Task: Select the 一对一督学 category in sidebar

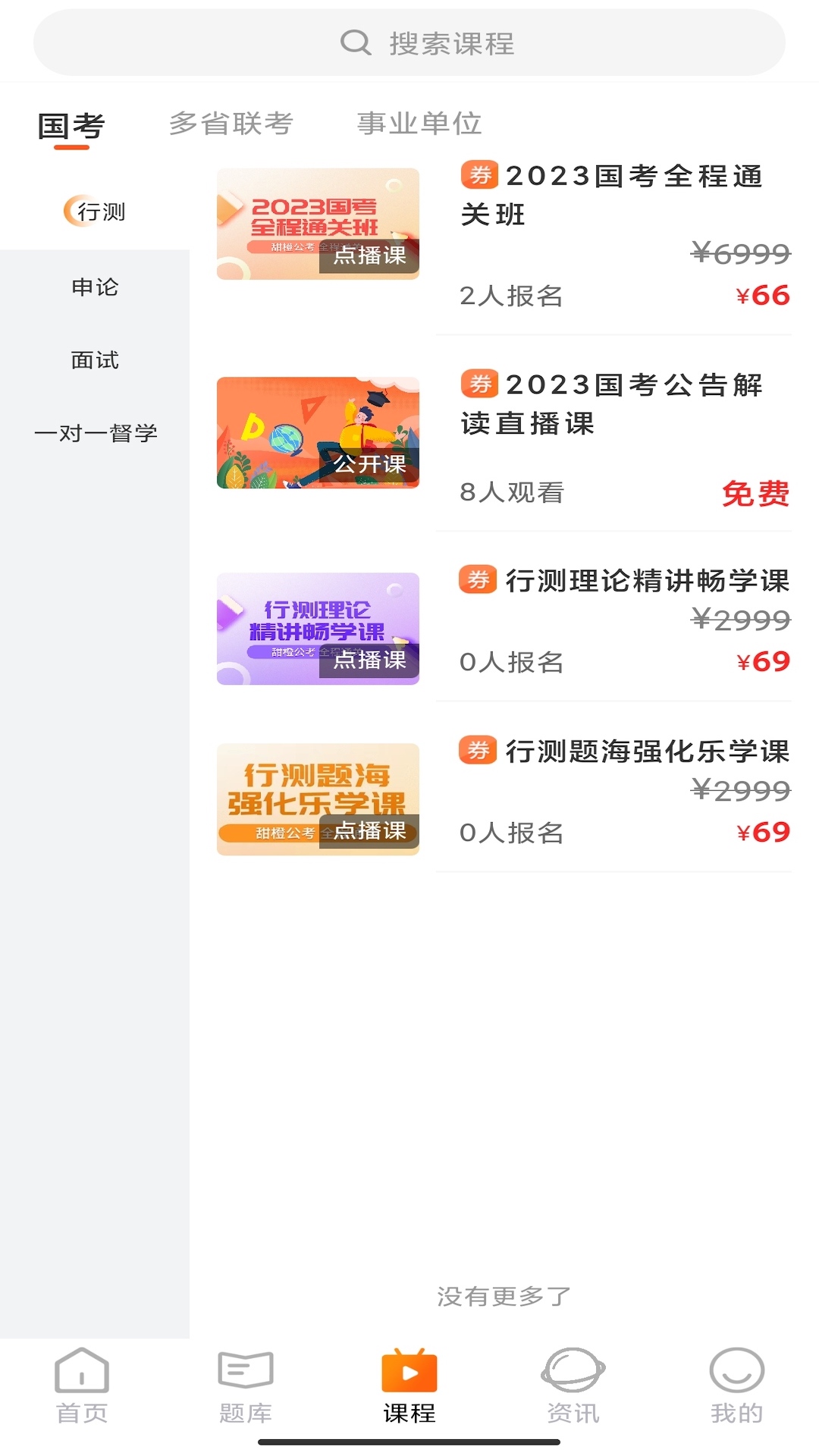Action: tap(96, 433)
